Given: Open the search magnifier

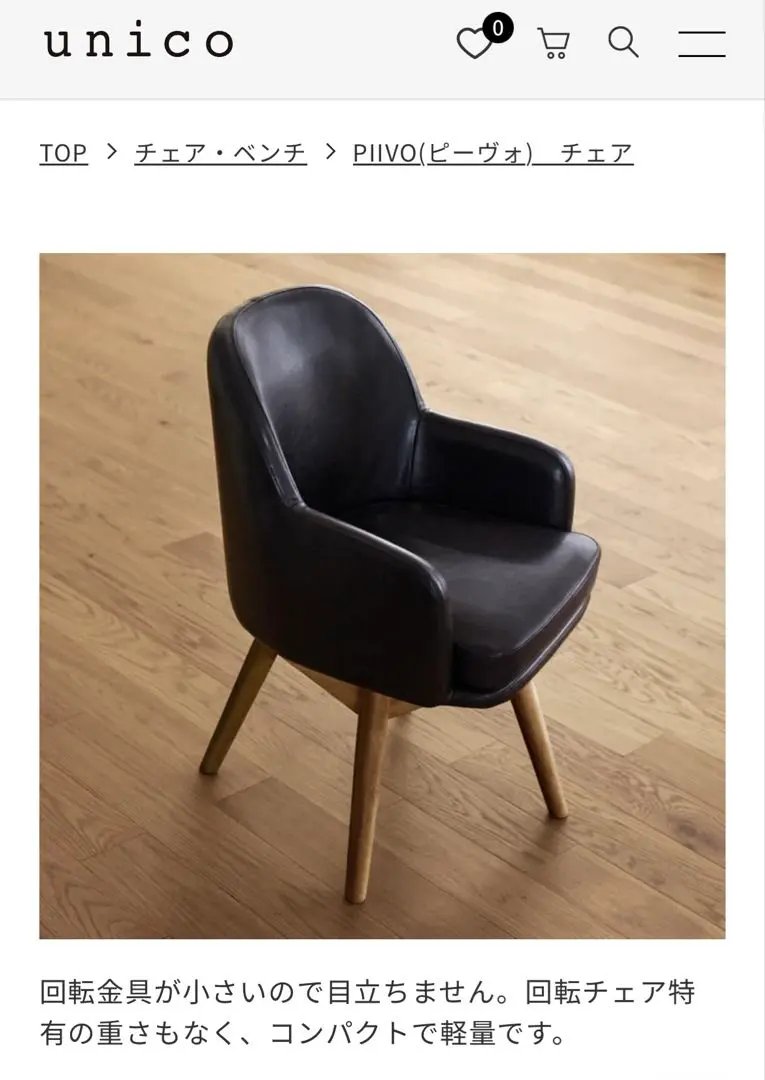Looking at the screenshot, I should click(623, 42).
